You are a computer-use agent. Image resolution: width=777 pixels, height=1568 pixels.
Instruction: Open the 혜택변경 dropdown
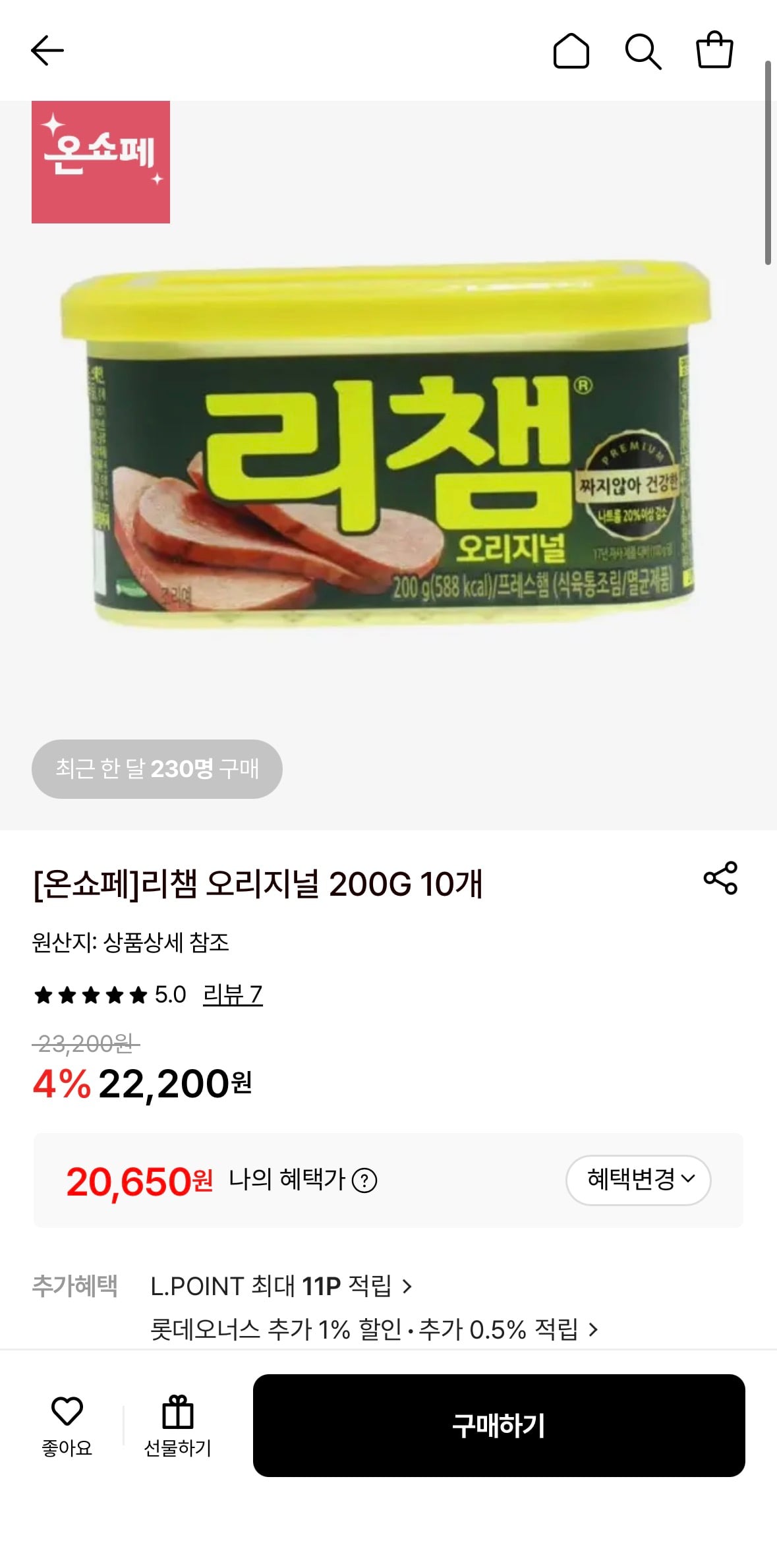click(x=638, y=1180)
